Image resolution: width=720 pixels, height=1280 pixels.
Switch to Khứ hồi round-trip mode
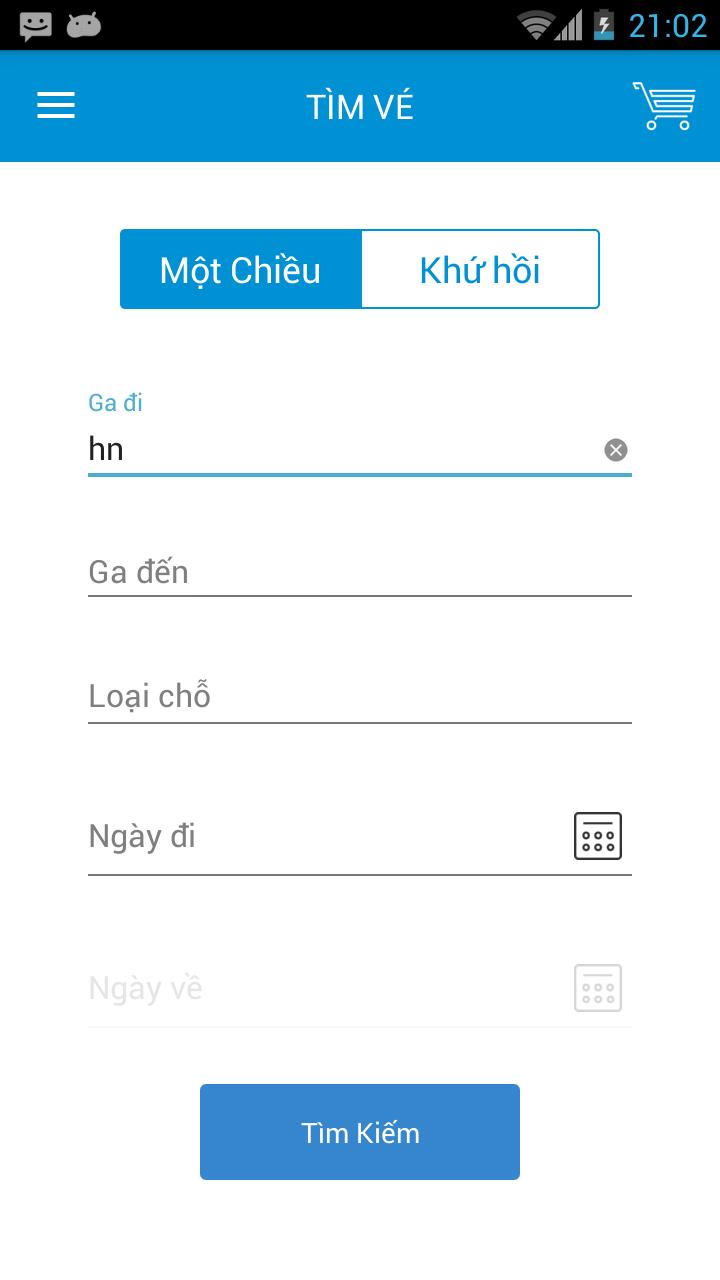480,268
